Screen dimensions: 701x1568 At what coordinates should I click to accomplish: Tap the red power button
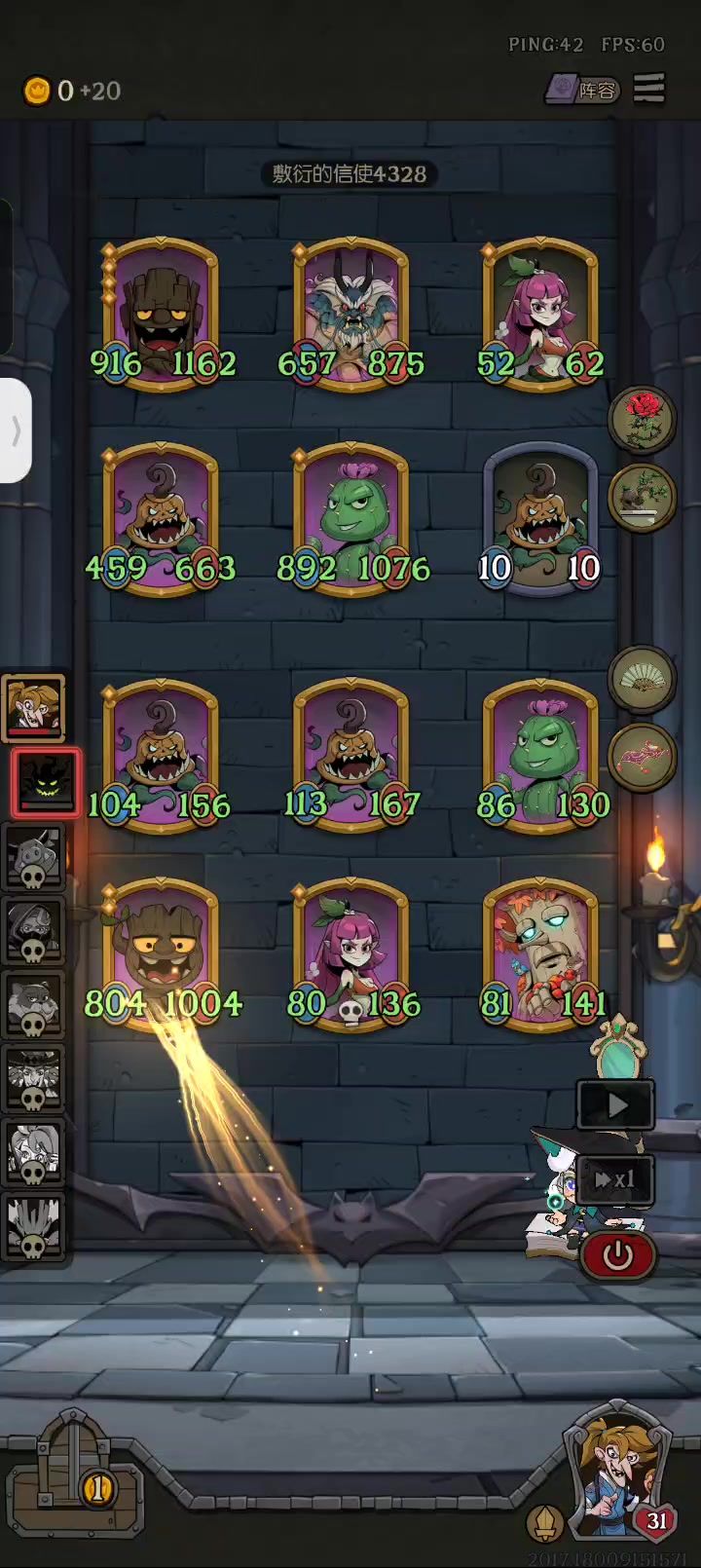[x=617, y=1254]
